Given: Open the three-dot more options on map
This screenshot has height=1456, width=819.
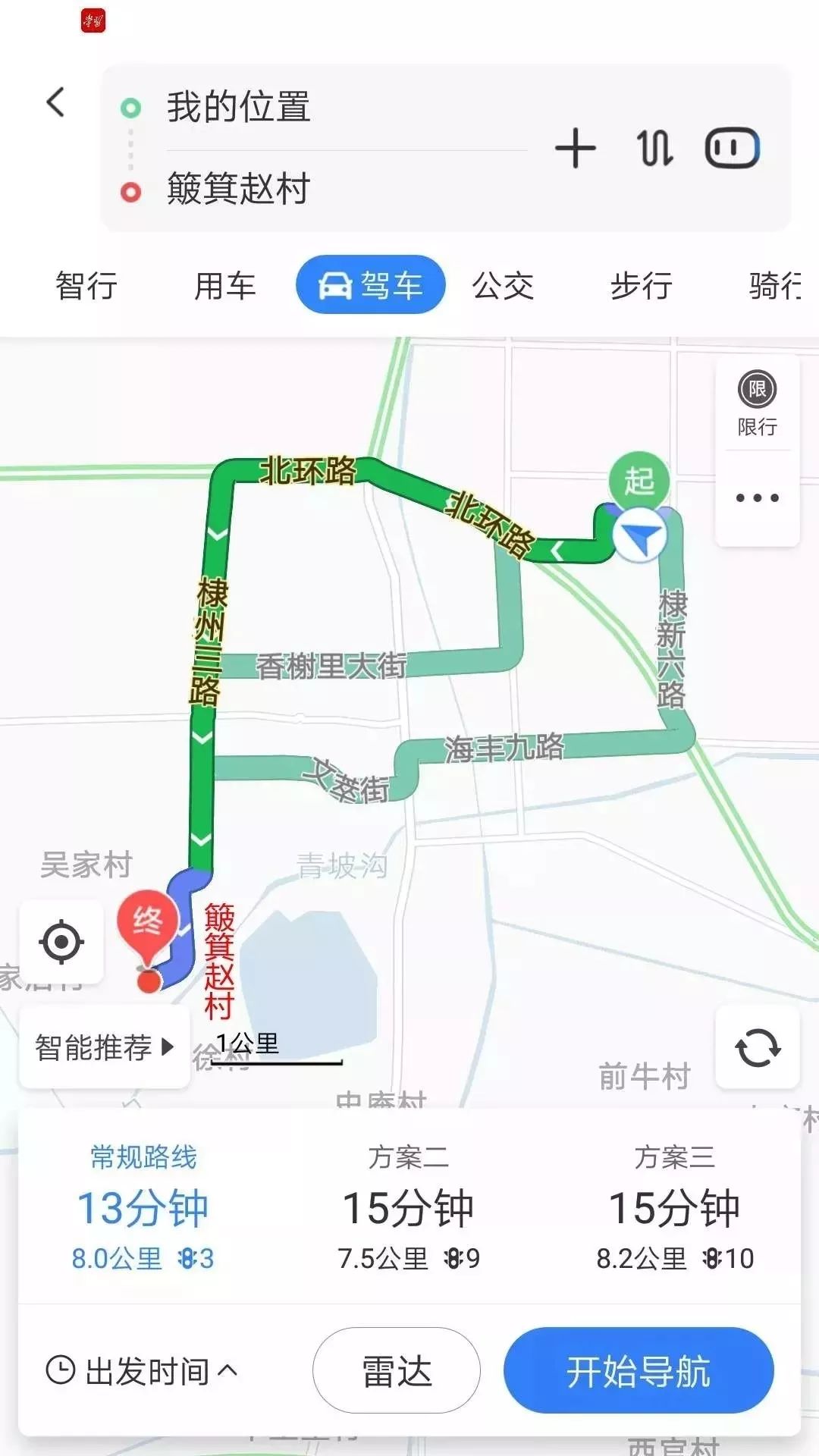Looking at the screenshot, I should (x=757, y=498).
